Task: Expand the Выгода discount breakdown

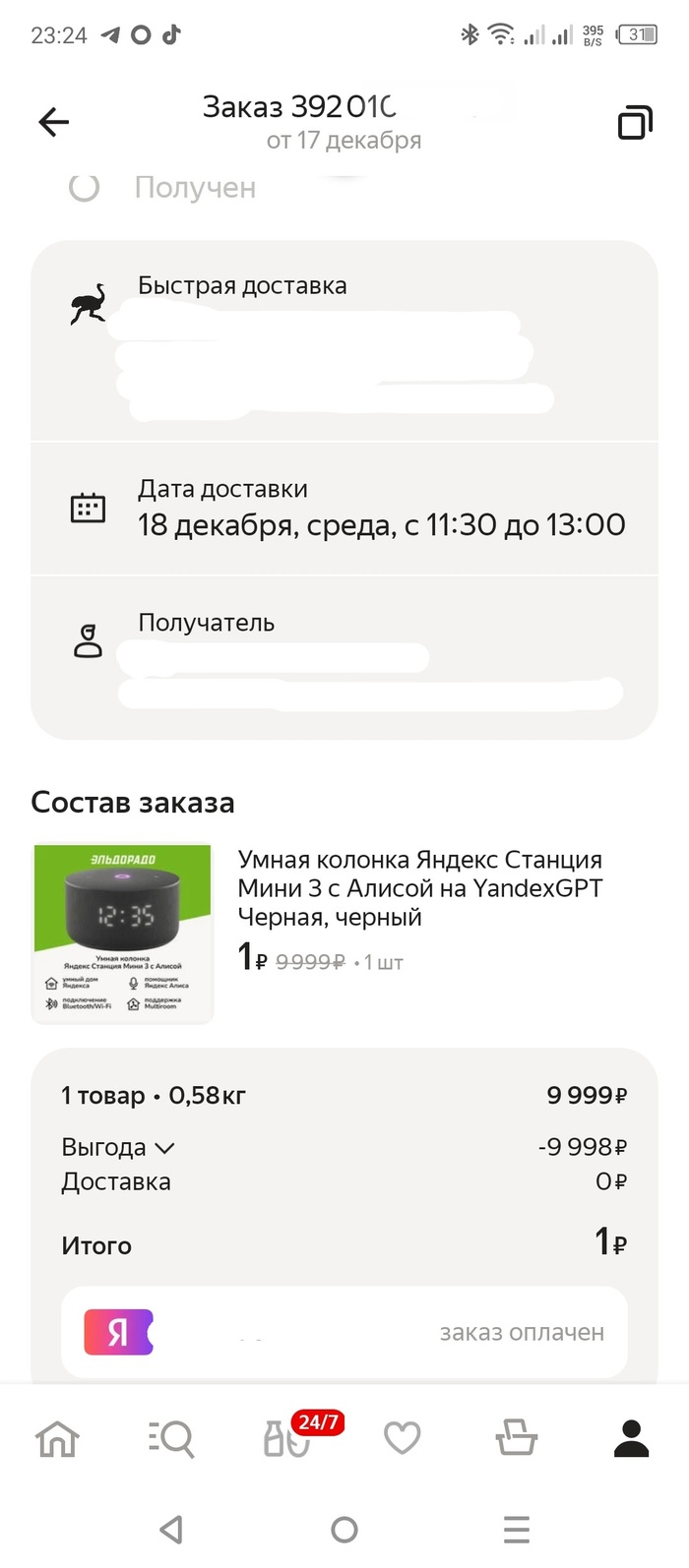Action: click(x=118, y=1147)
